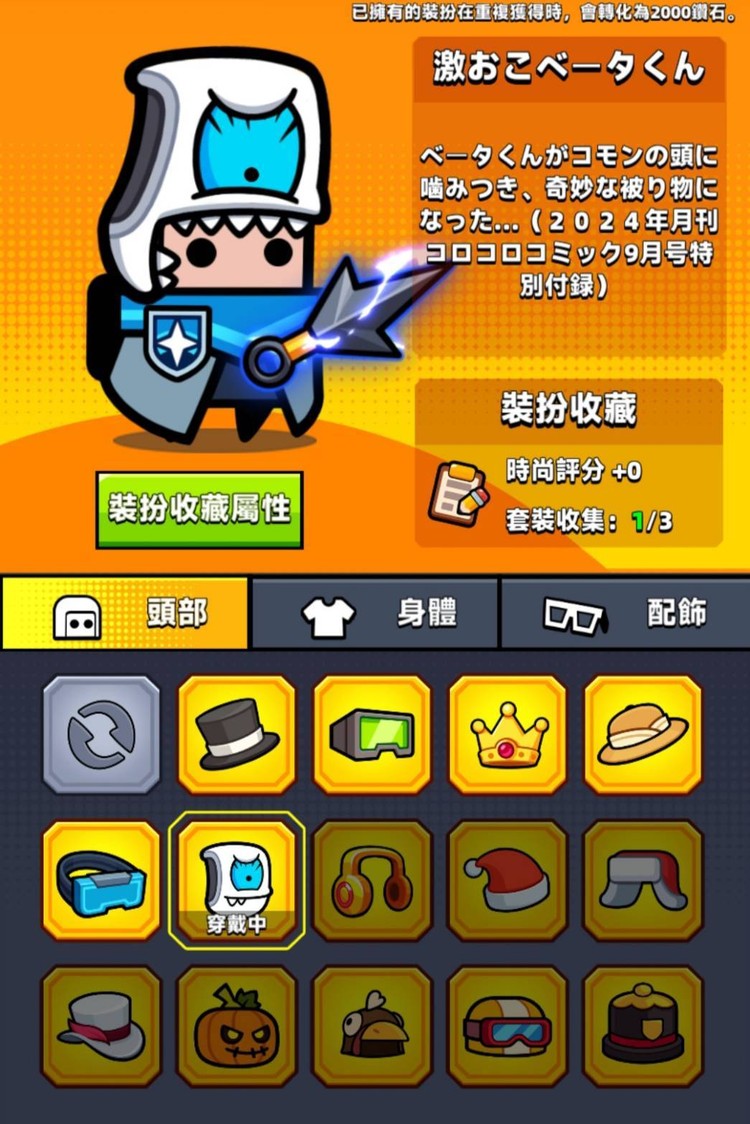Pick the jack-o'-lantern pumpkin head
750x1124 pixels.
237,1025
